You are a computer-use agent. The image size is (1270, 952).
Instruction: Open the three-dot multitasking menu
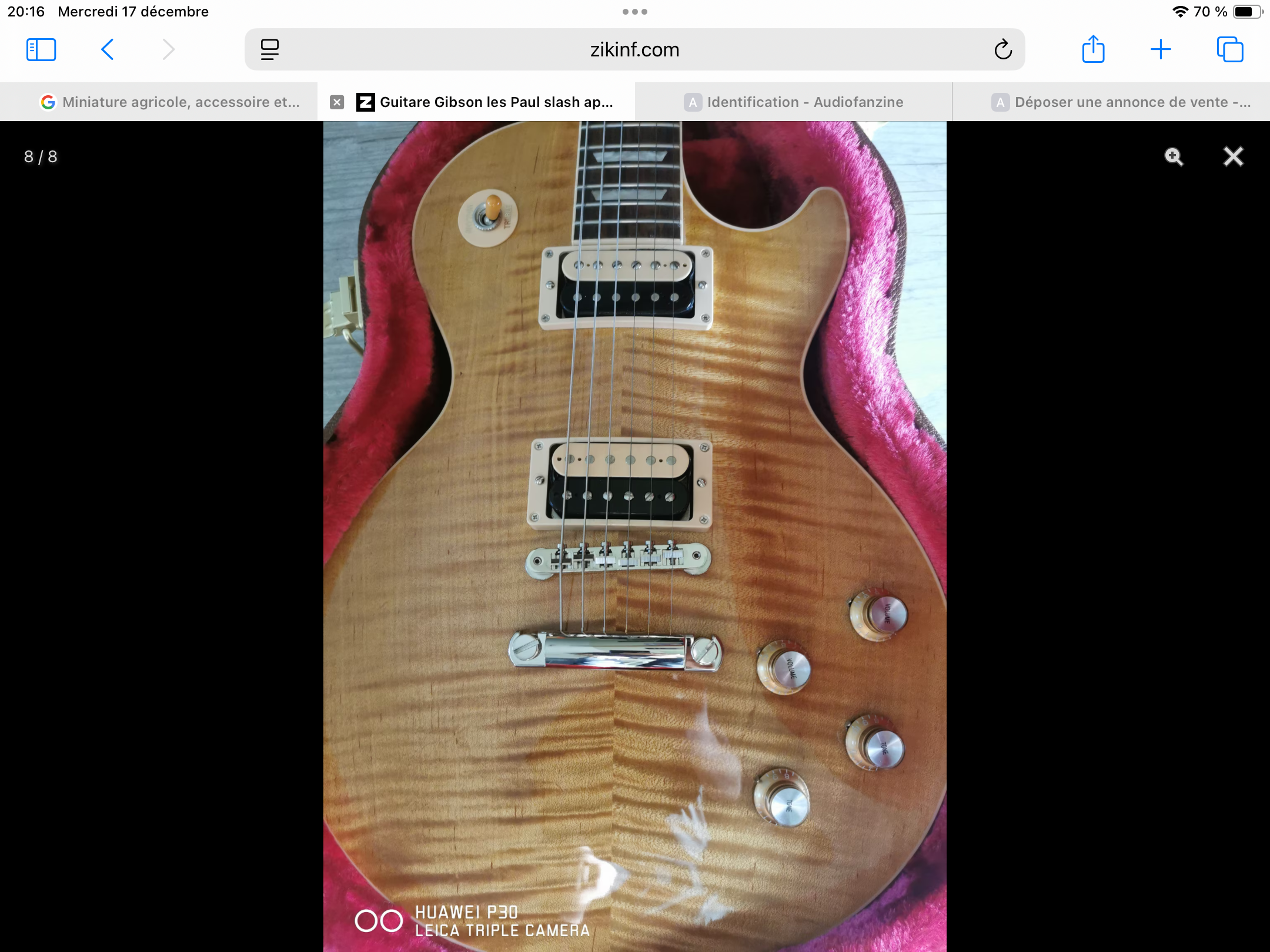pyautogui.click(x=634, y=12)
